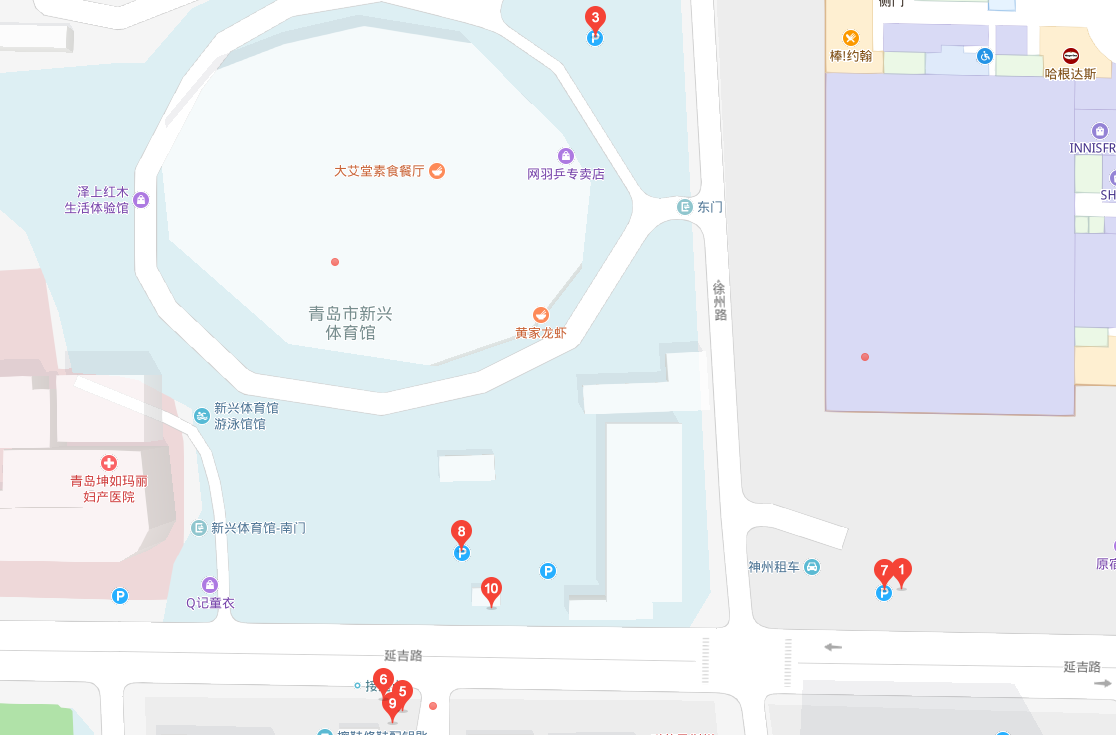
Task: Open the 新兴体育馆-南门 gate POI
Action: [199, 528]
